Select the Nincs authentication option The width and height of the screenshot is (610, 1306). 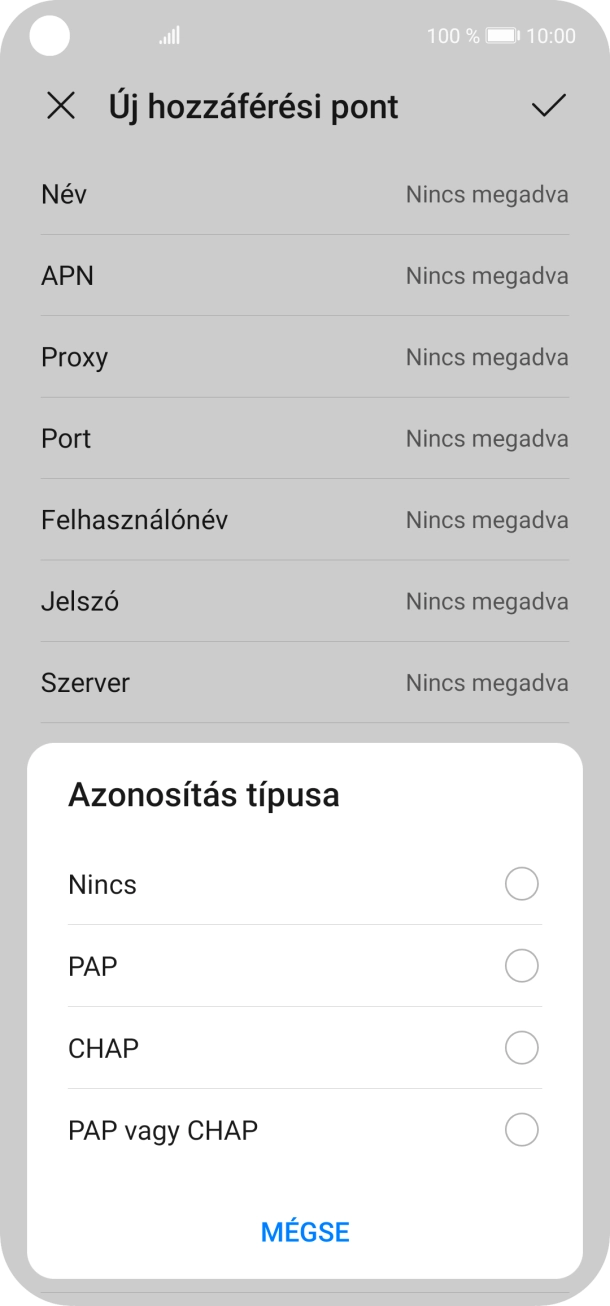tap(521, 884)
